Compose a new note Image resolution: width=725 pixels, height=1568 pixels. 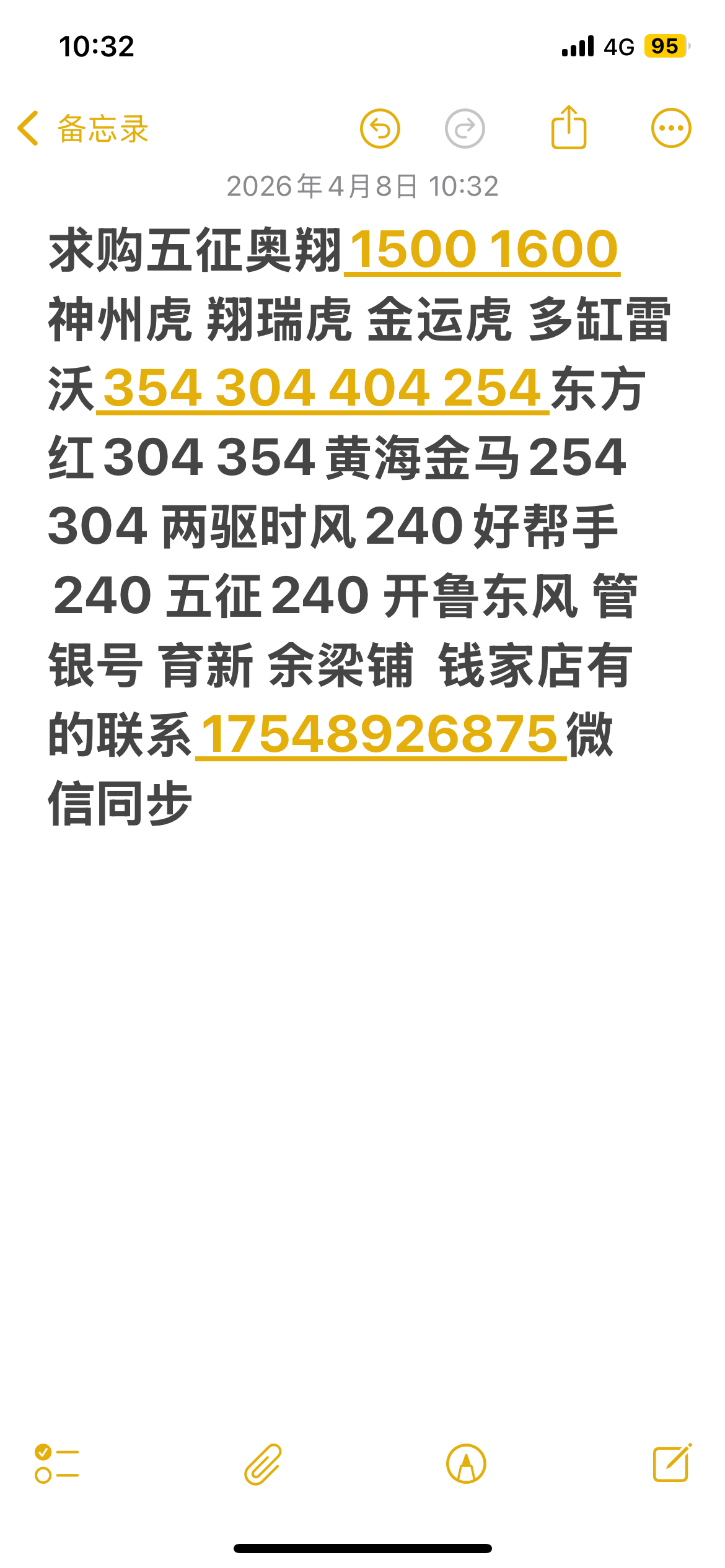click(x=672, y=1463)
